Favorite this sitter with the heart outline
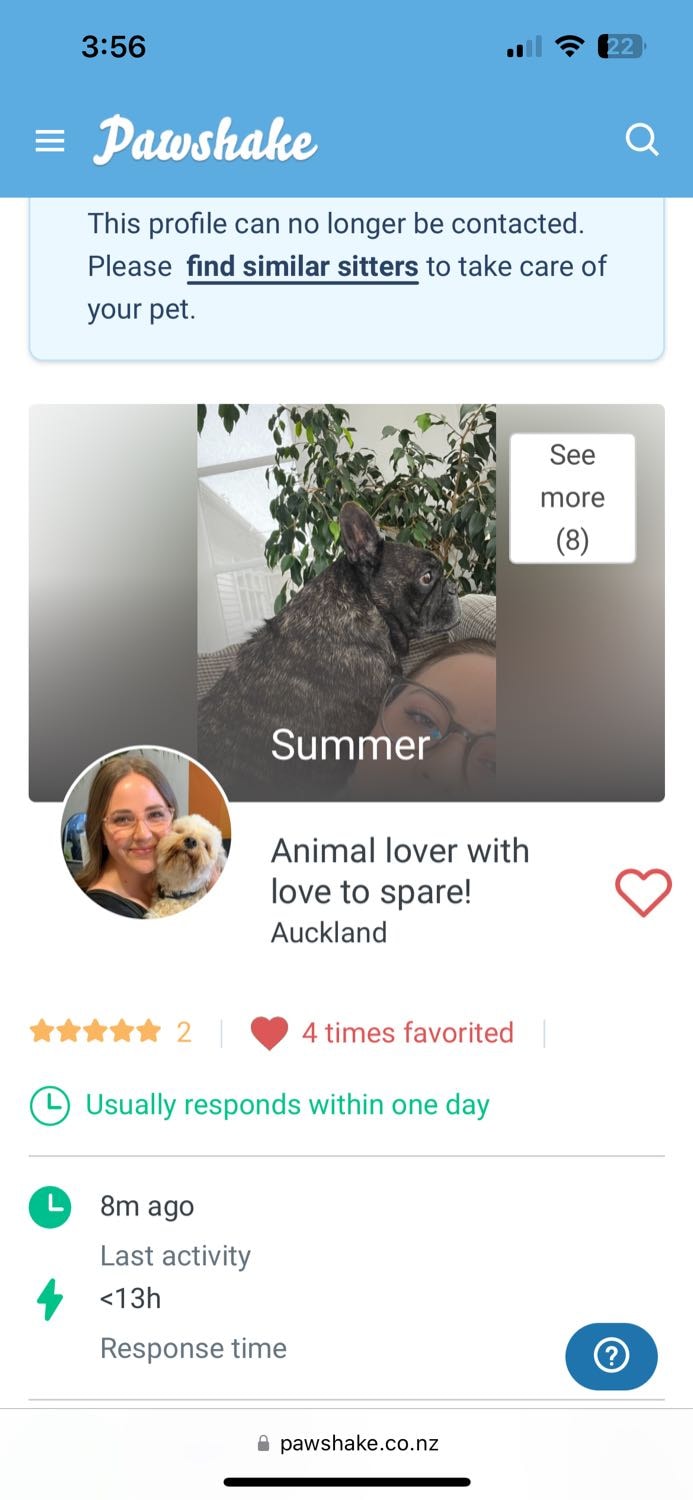The image size is (693, 1500). click(643, 891)
